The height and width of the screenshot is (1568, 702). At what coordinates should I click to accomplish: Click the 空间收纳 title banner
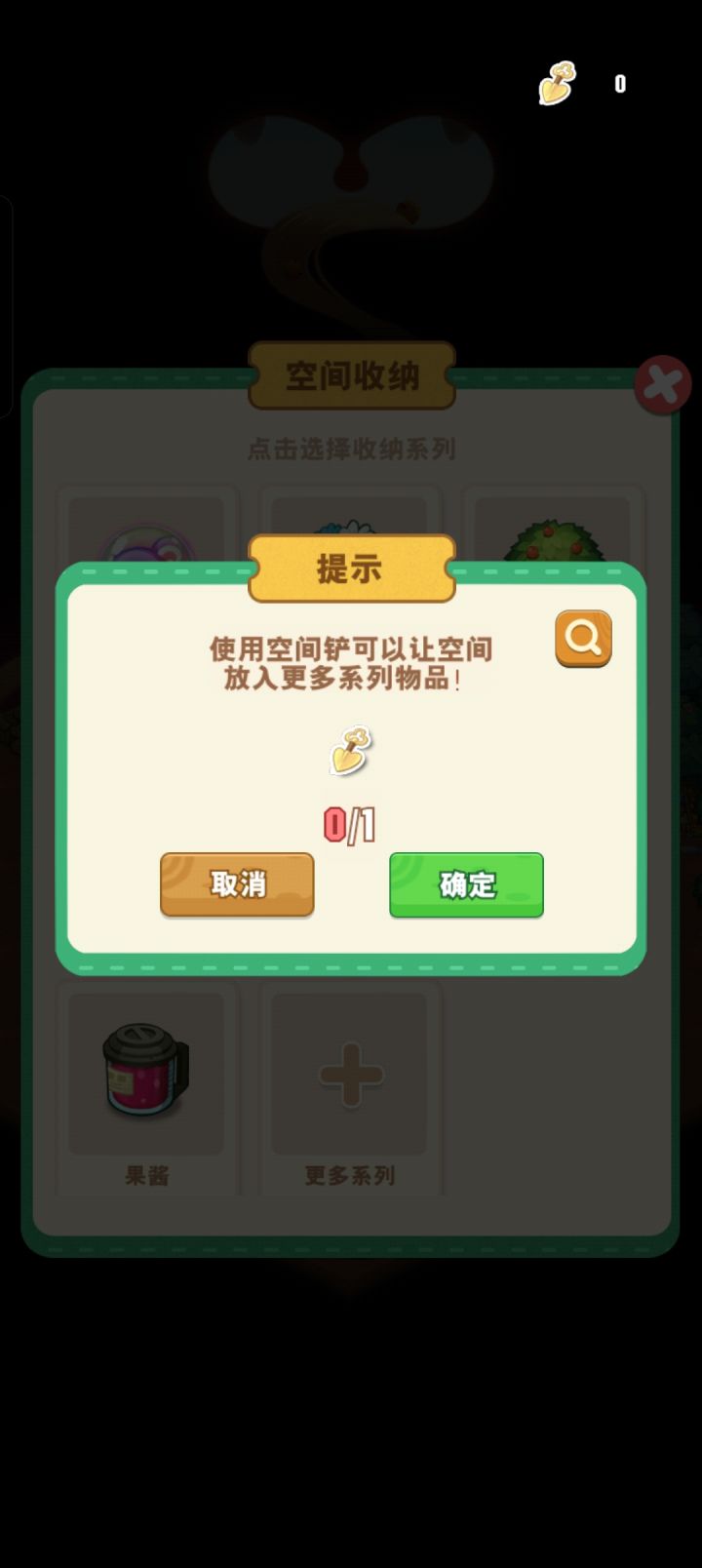point(351,376)
